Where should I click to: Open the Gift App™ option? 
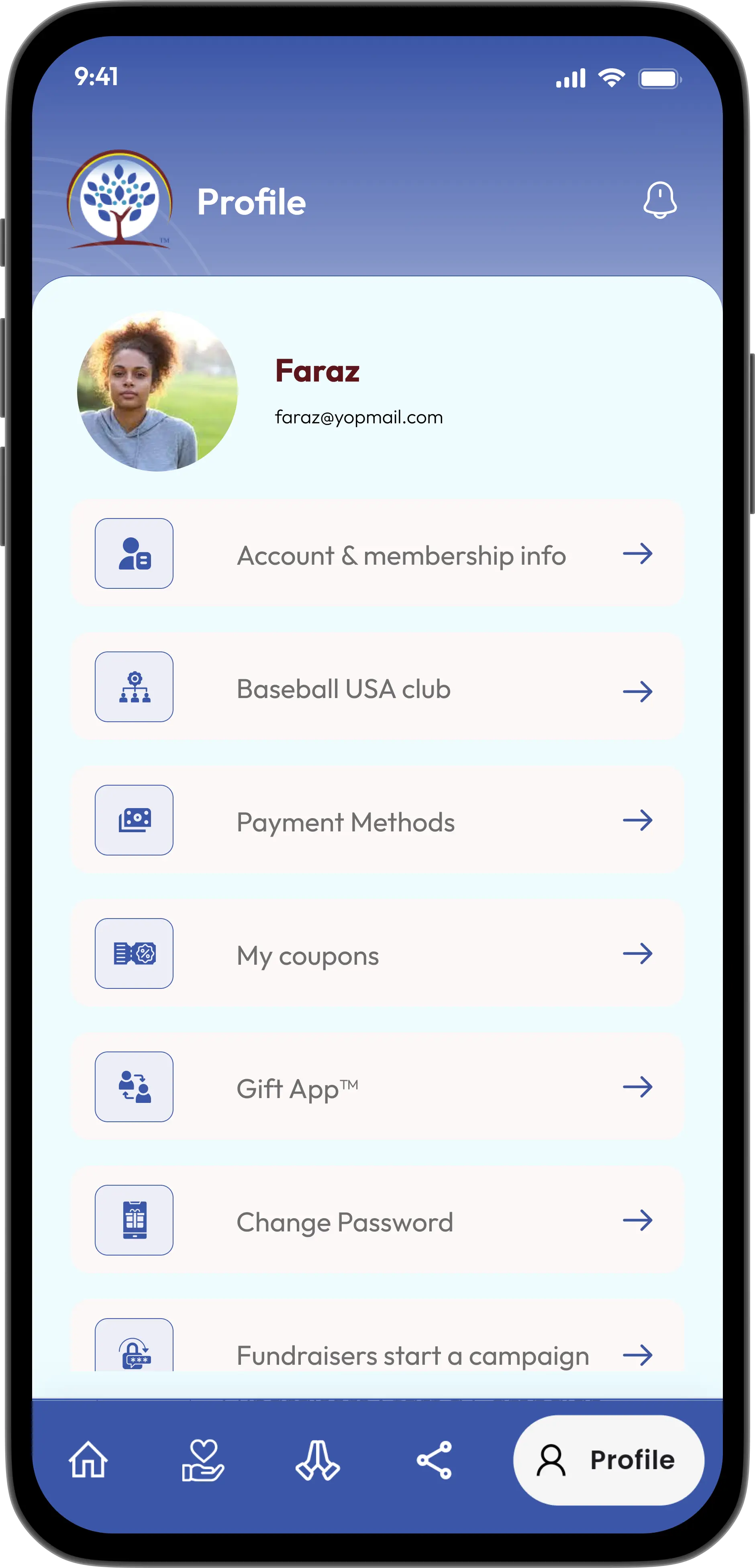(x=377, y=1088)
